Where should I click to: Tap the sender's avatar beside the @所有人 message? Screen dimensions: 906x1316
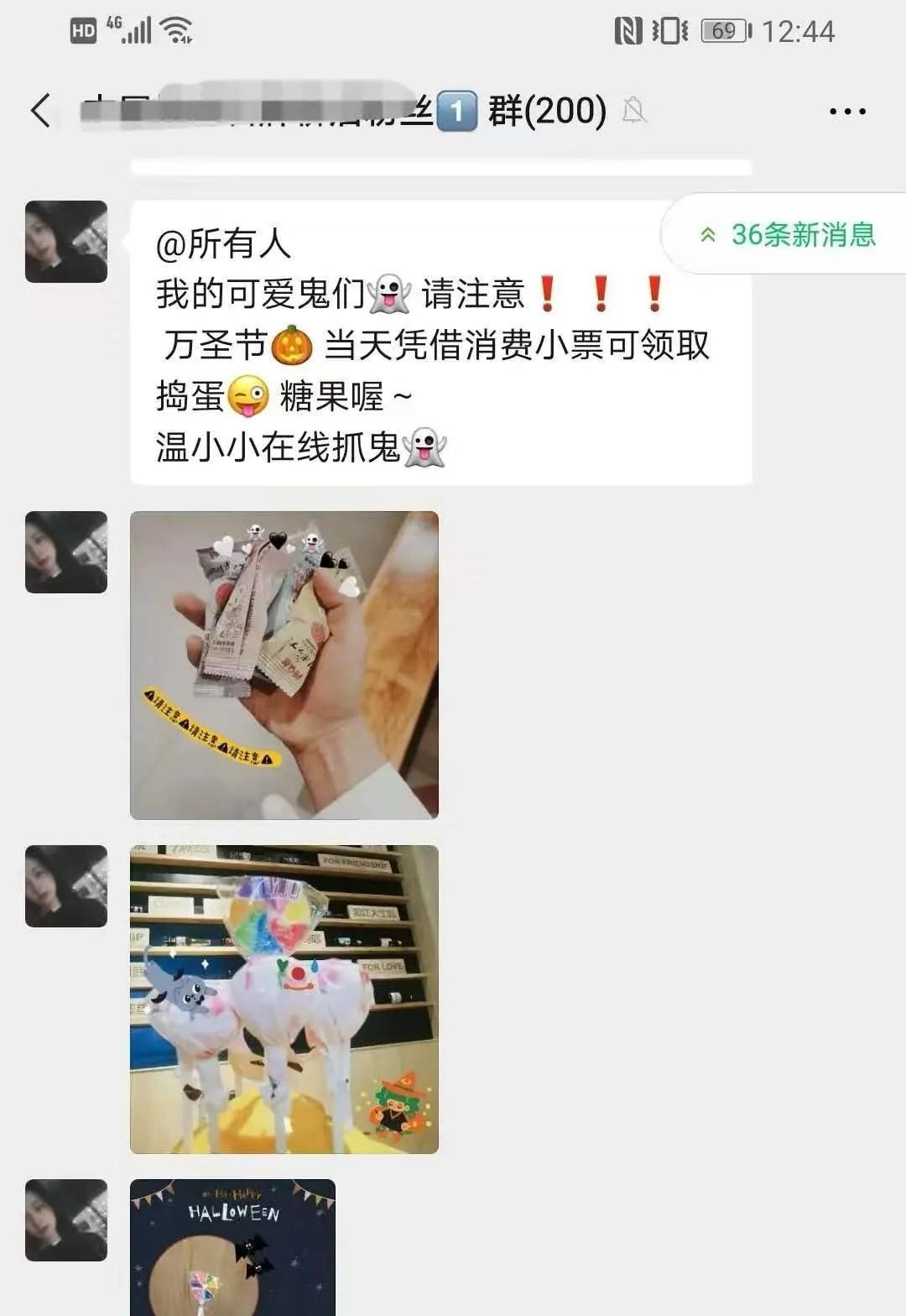point(66,242)
